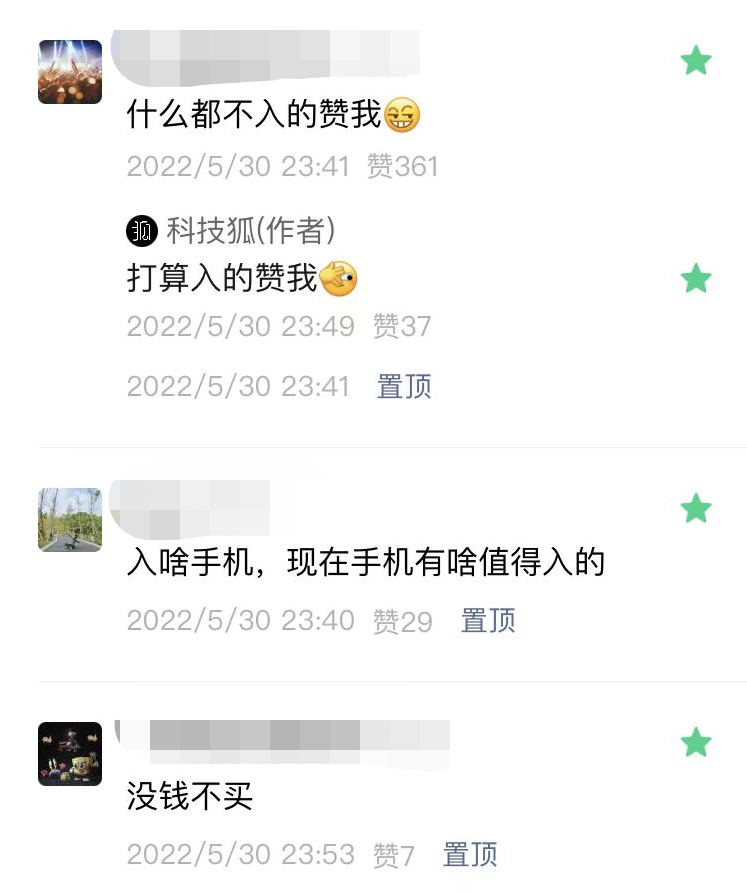Tap the star next to "没钱不买" comment
Screen dimensions: 747x892
pos(695,742)
